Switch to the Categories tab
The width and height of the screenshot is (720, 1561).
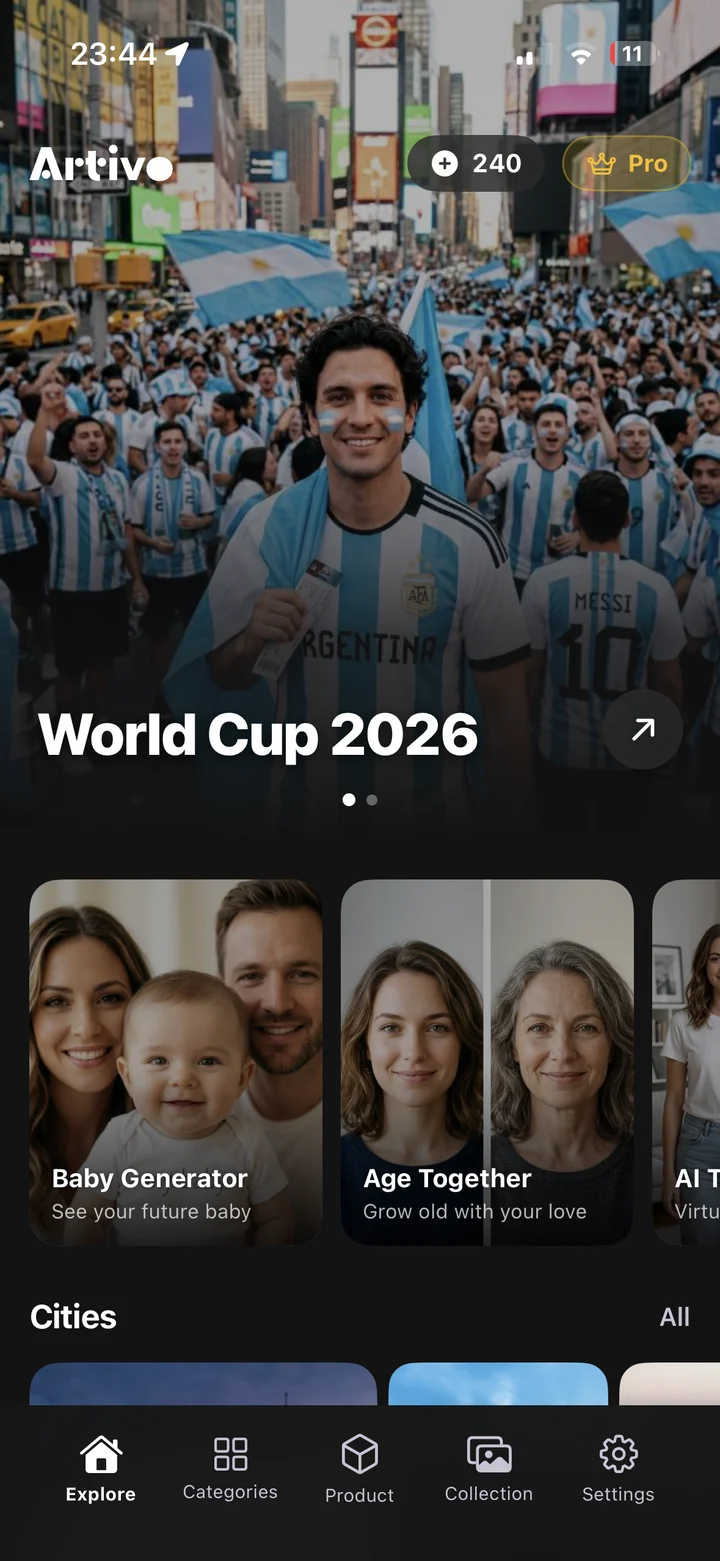230,1468
